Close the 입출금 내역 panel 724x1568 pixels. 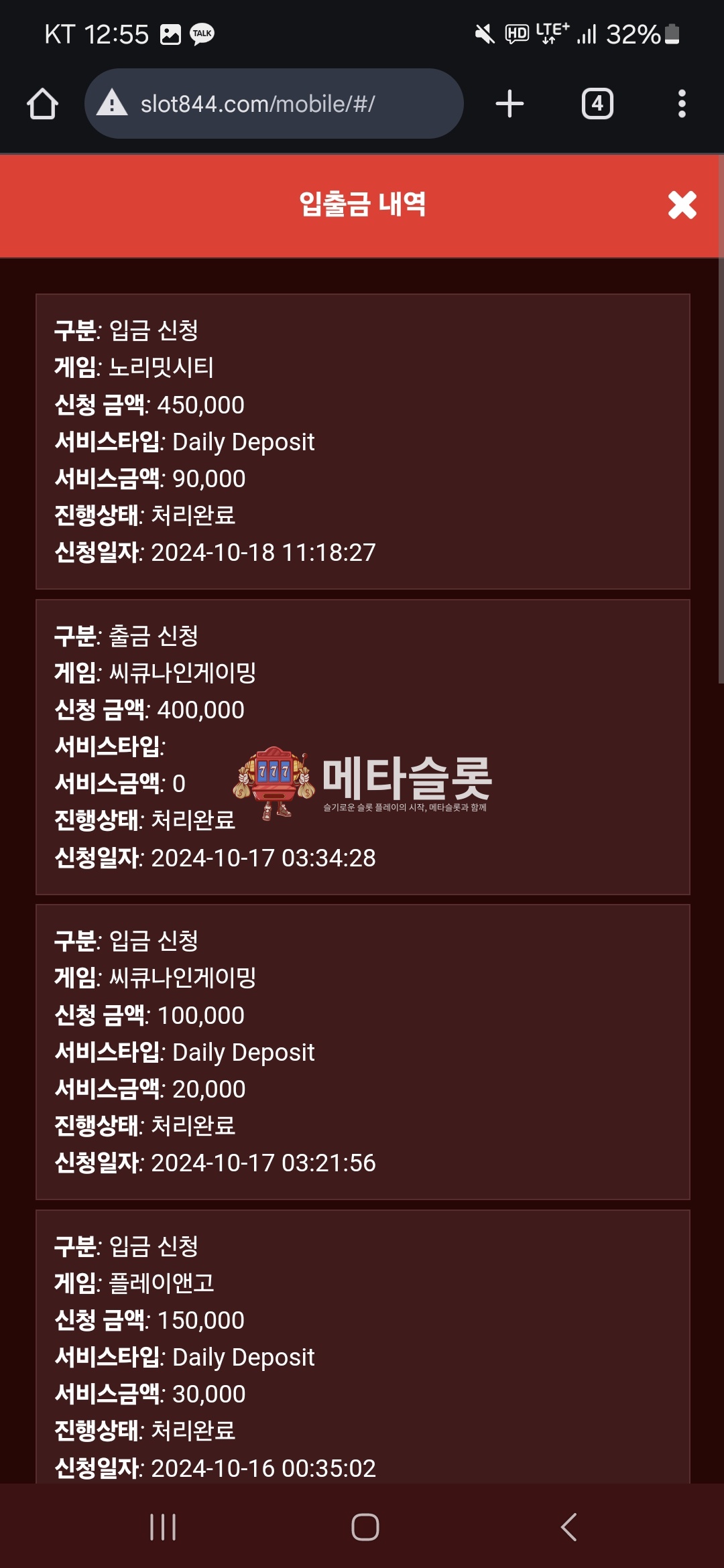[x=682, y=205]
